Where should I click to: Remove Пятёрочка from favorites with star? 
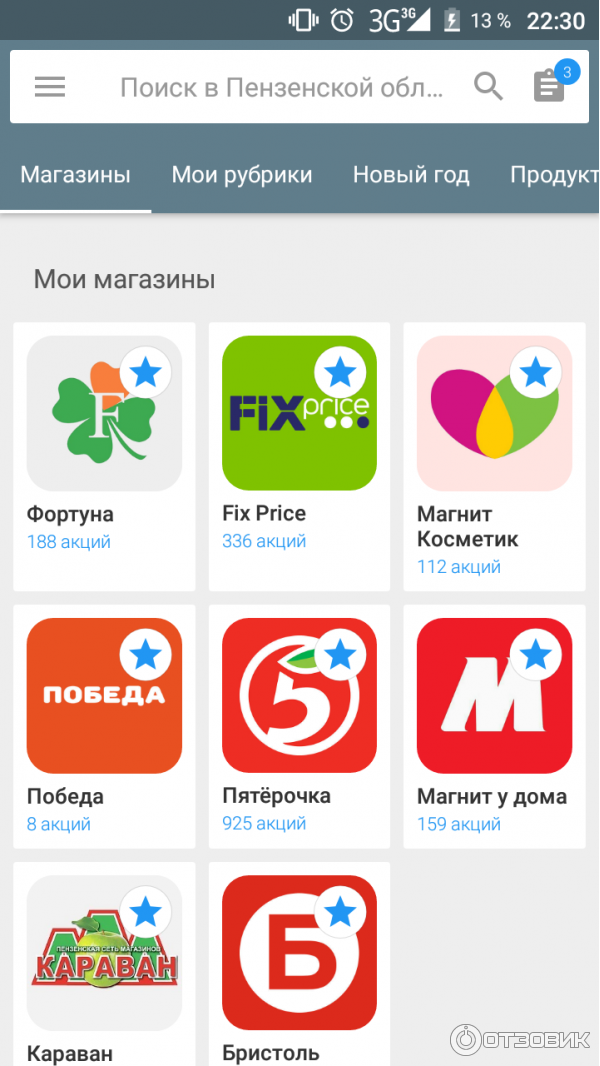click(341, 655)
